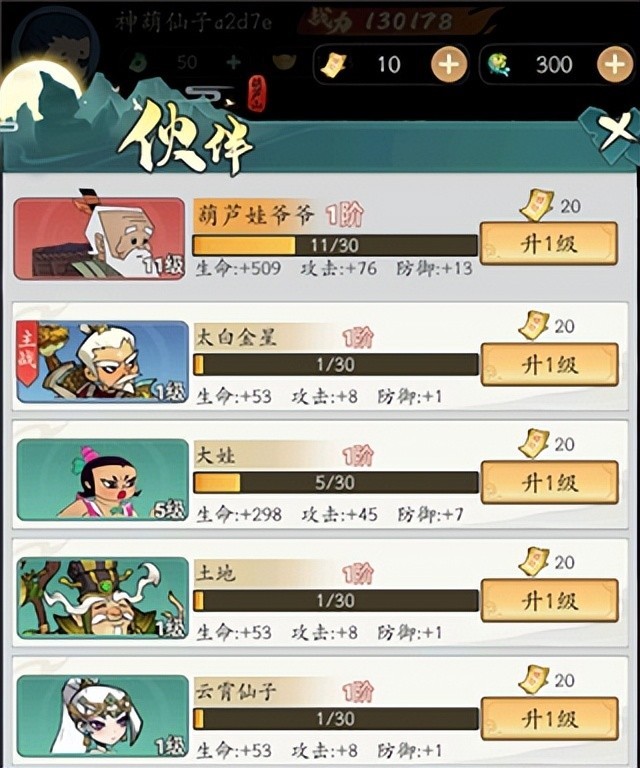Add more scroll tickets via plus
The width and height of the screenshot is (640, 768).
tap(449, 65)
